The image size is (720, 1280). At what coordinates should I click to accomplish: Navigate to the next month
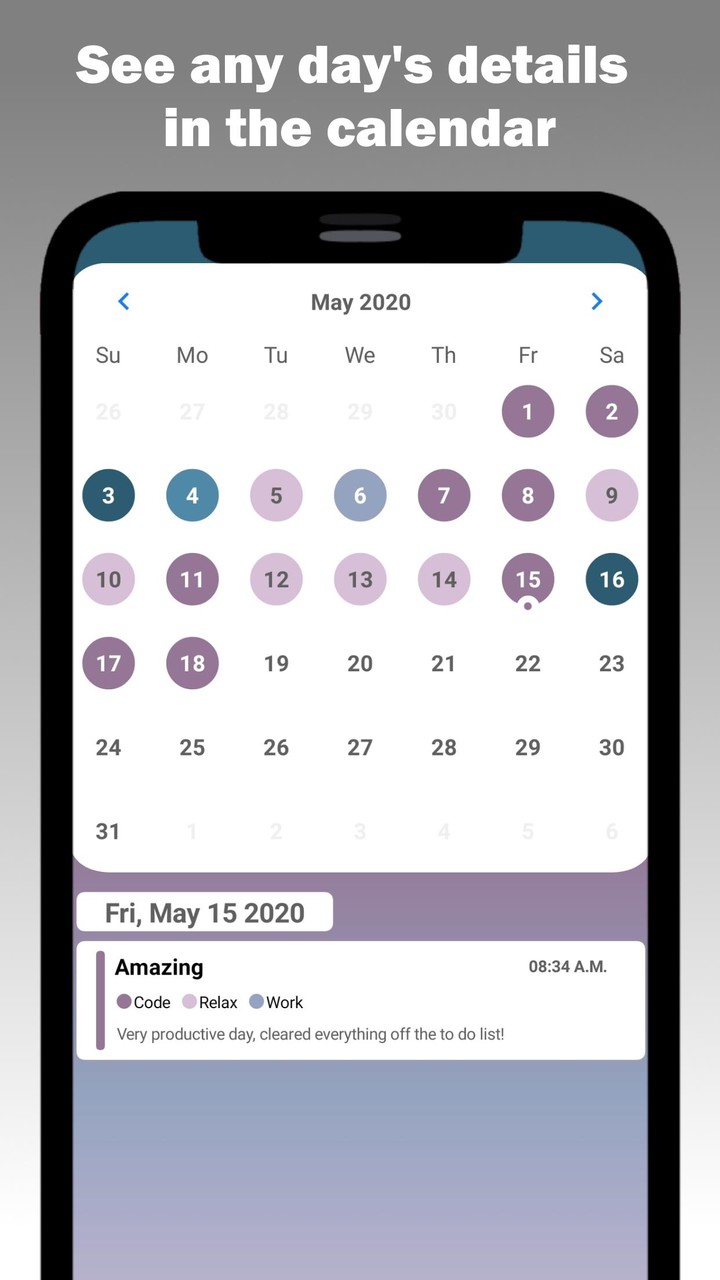(596, 301)
